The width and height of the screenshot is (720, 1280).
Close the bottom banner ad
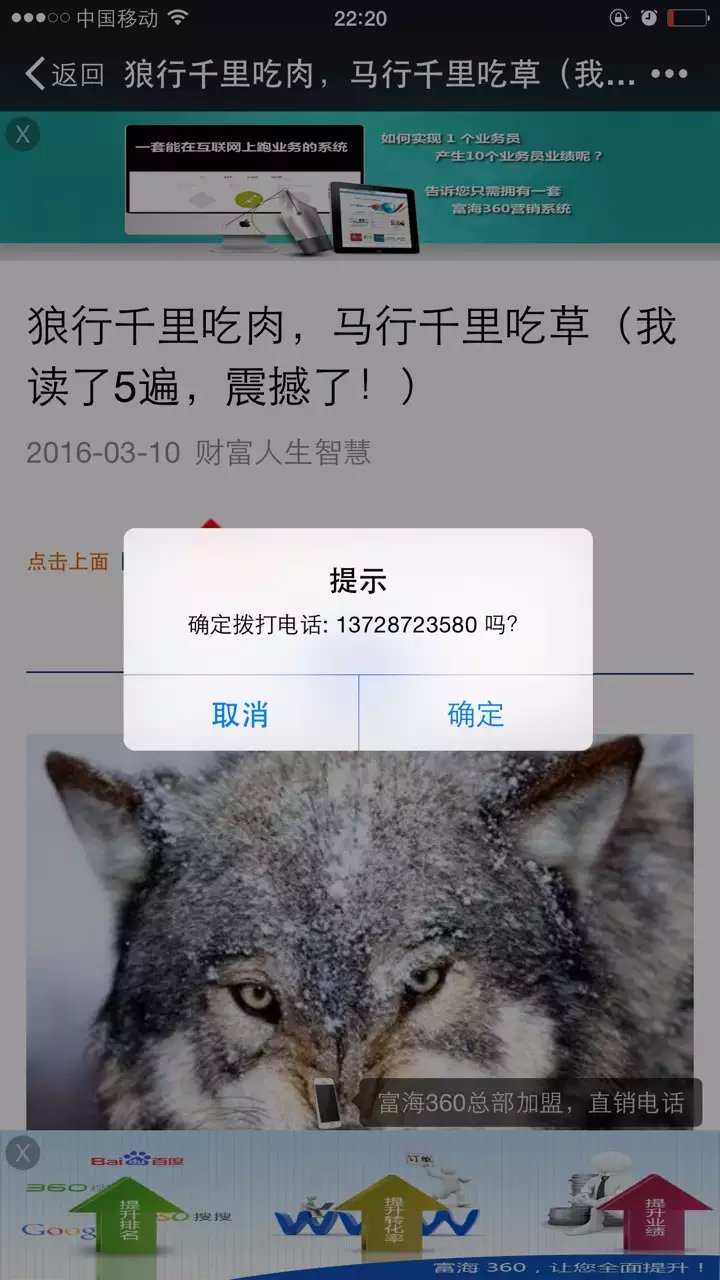coord(23,1153)
